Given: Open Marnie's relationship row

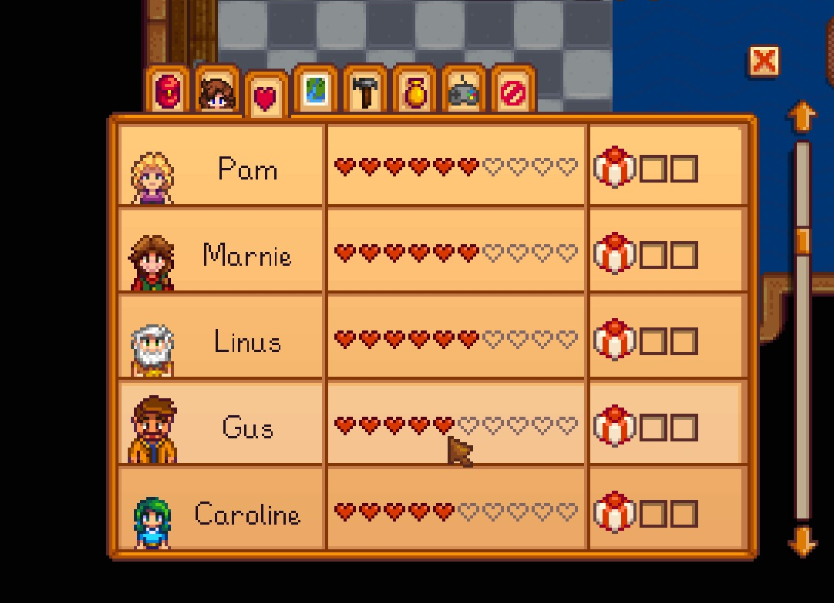Looking at the screenshot, I should pos(430,253).
